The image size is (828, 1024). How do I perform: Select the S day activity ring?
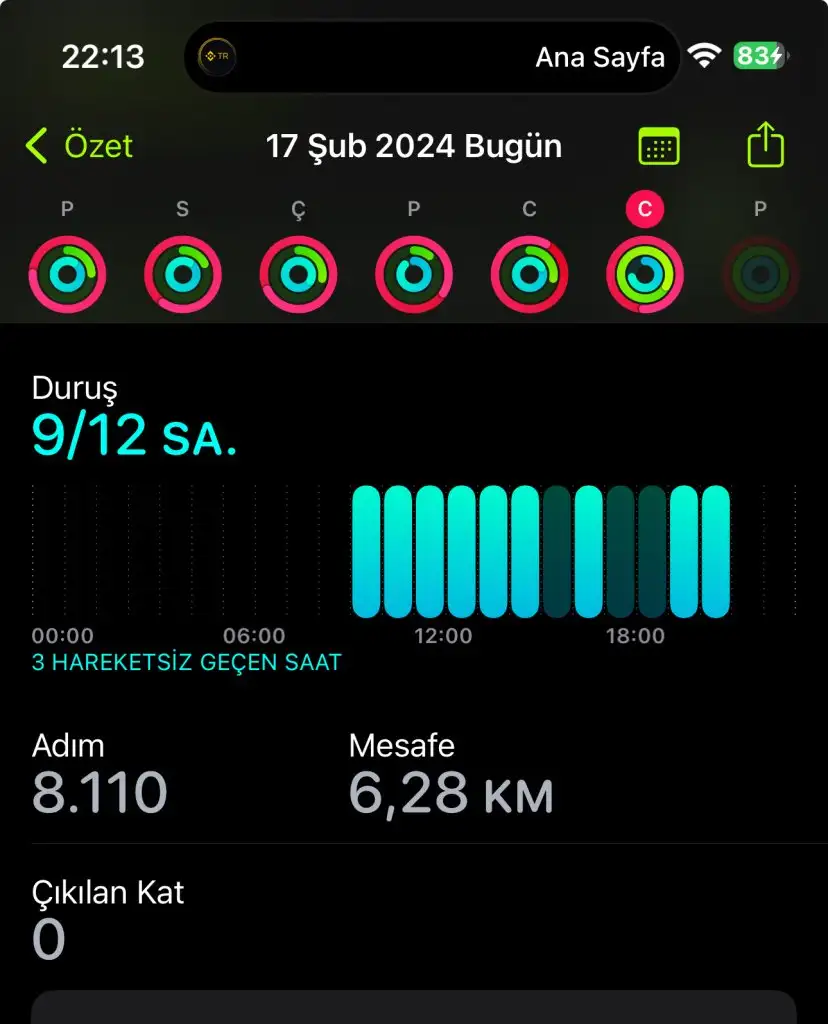tap(183, 274)
